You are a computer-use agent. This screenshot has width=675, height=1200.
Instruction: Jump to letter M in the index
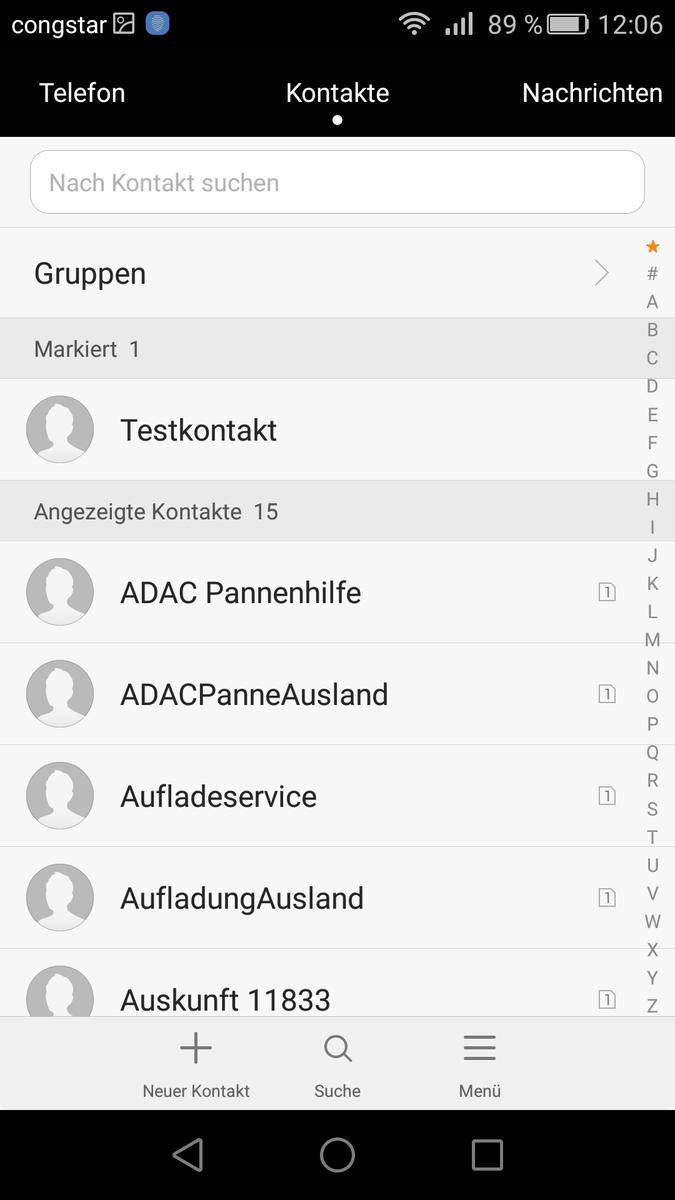[652, 639]
